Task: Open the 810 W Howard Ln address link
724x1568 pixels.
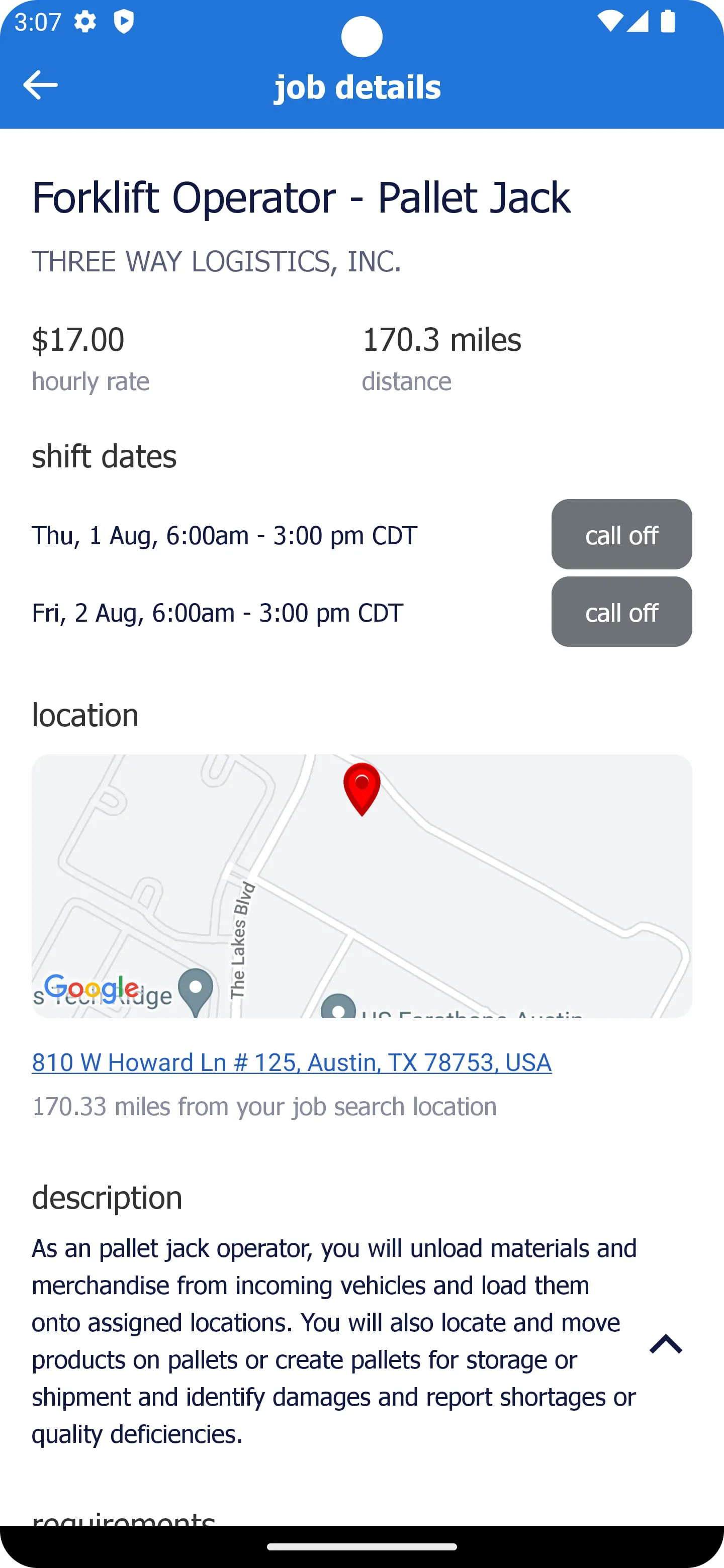Action: (x=291, y=1061)
